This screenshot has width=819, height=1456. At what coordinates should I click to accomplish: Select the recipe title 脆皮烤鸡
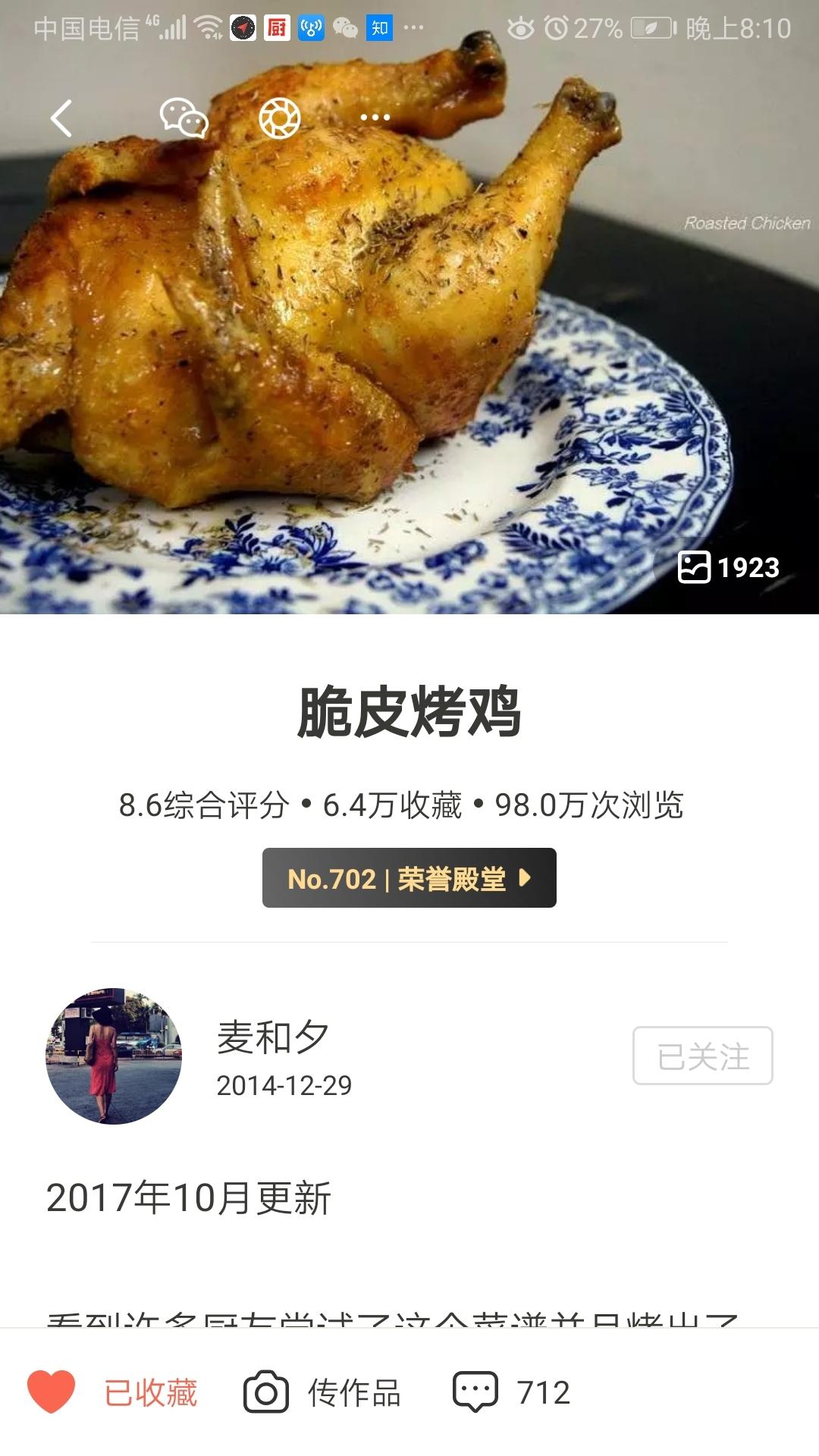(x=409, y=711)
